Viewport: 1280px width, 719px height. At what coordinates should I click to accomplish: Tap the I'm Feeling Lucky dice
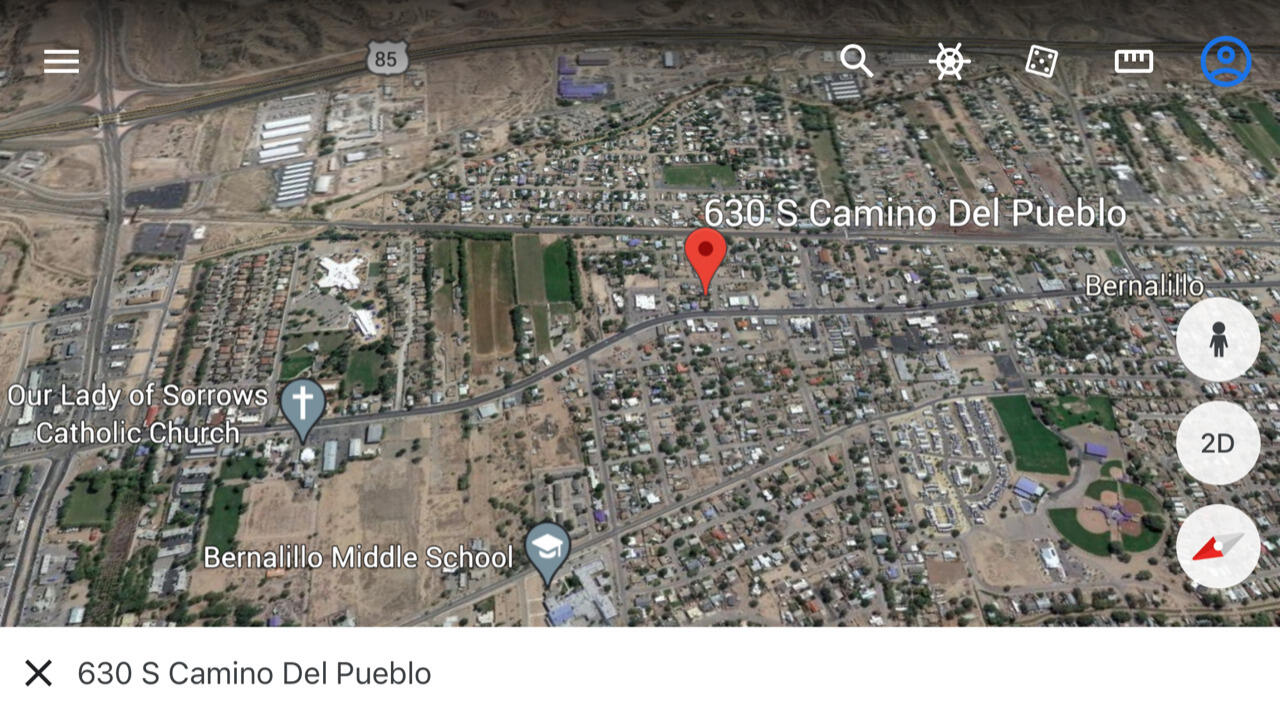[1041, 62]
